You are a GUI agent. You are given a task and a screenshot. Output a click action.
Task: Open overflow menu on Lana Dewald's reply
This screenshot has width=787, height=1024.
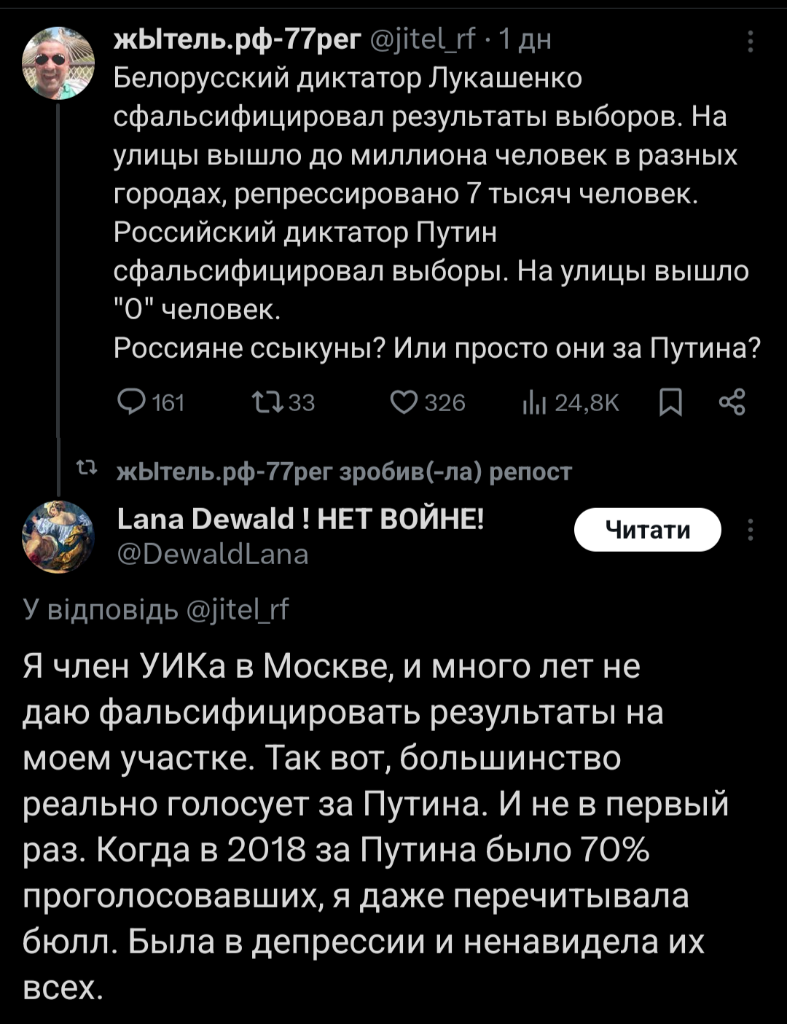(x=751, y=530)
